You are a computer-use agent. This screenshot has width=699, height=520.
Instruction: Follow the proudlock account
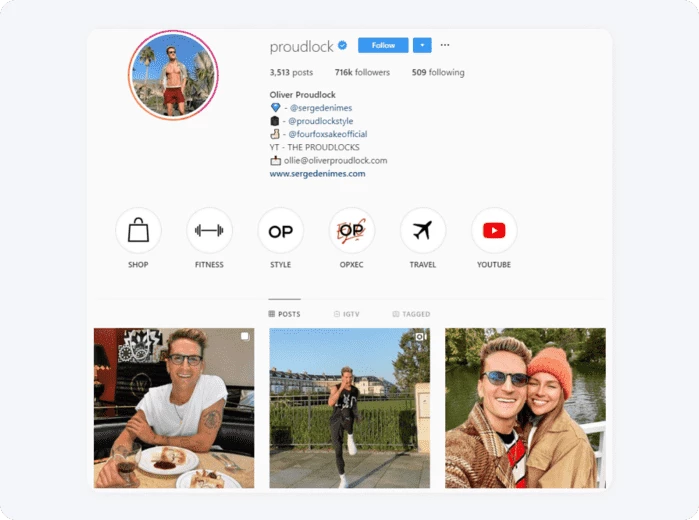coord(383,45)
